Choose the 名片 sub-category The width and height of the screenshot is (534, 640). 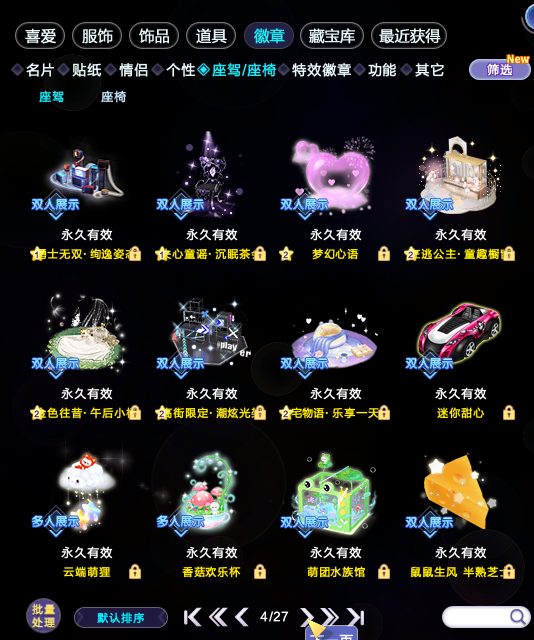pos(40,70)
